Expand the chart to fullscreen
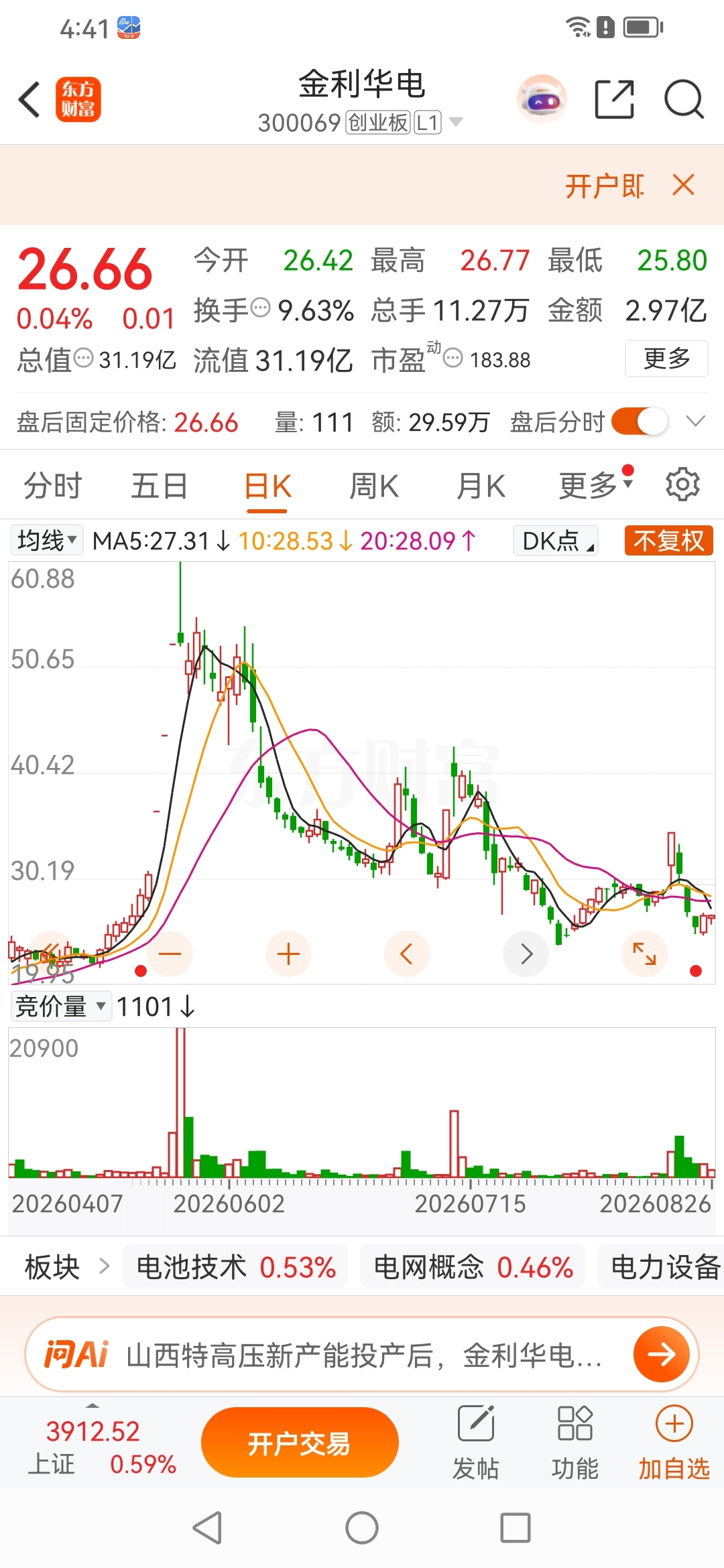The width and height of the screenshot is (724, 1568). point(644,954)
